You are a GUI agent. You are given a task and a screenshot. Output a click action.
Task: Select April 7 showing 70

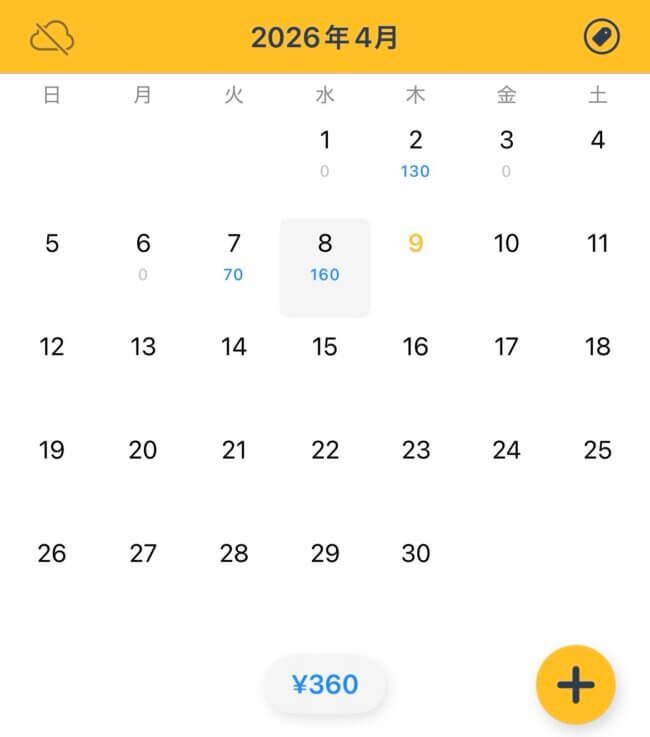234,257
